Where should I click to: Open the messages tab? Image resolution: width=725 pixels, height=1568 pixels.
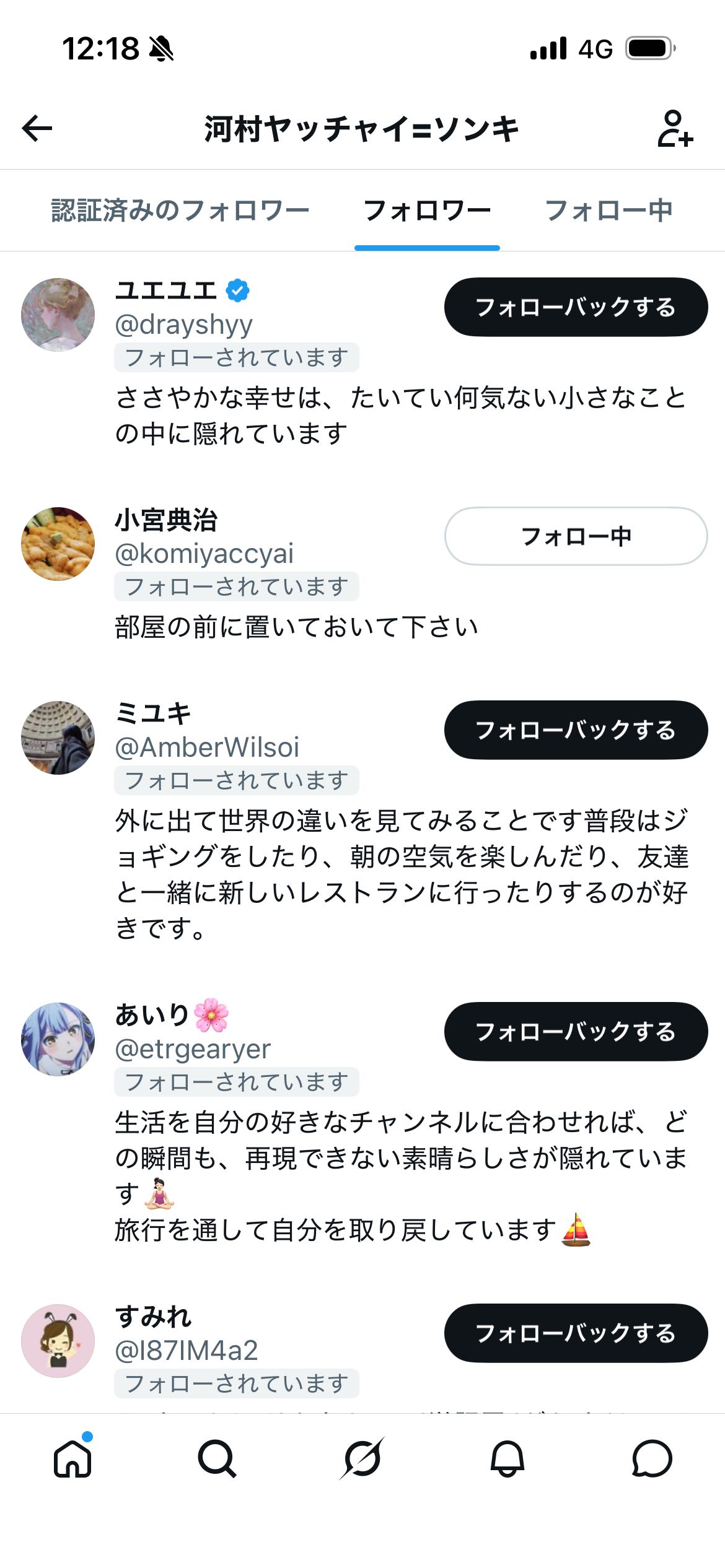click(652, 1458)
